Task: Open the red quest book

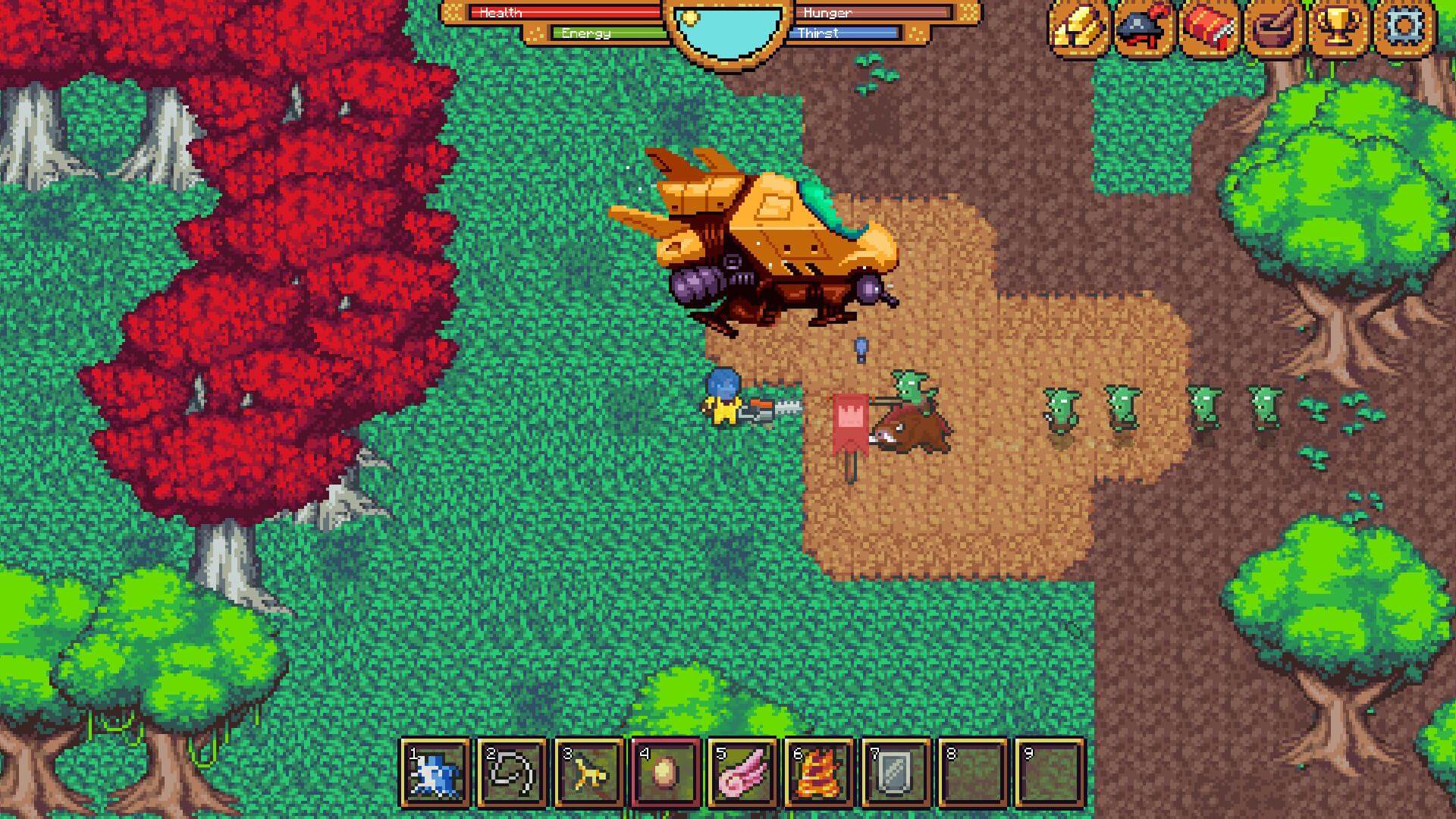Action: pyautogui.click(x=1209, y=29)
